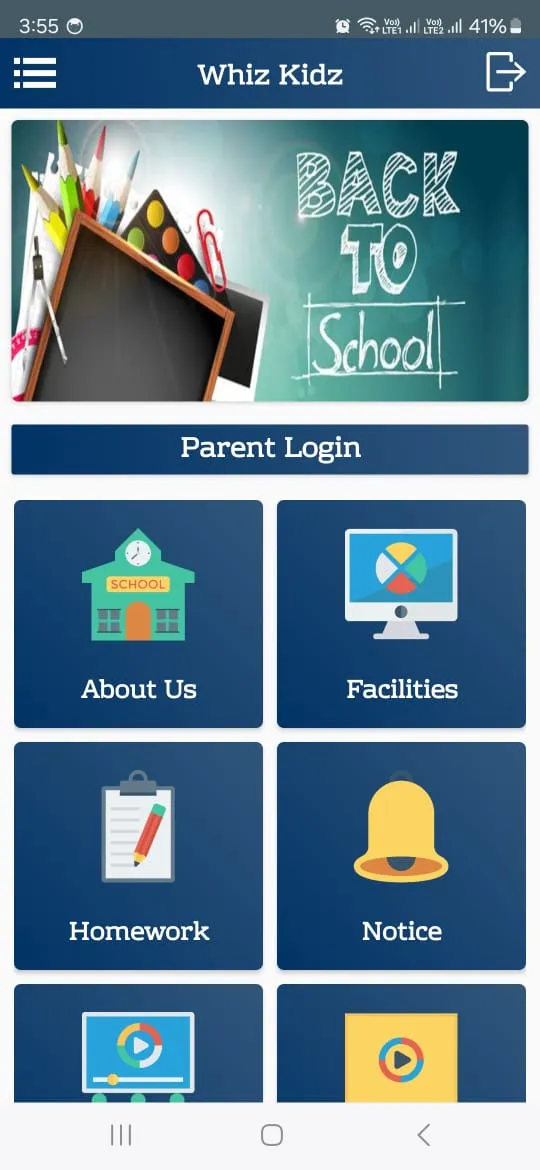Screen dimensions: 540x1170
Task: Open the About Us tile
Action: pyautogui.click(x=139, y=613)
